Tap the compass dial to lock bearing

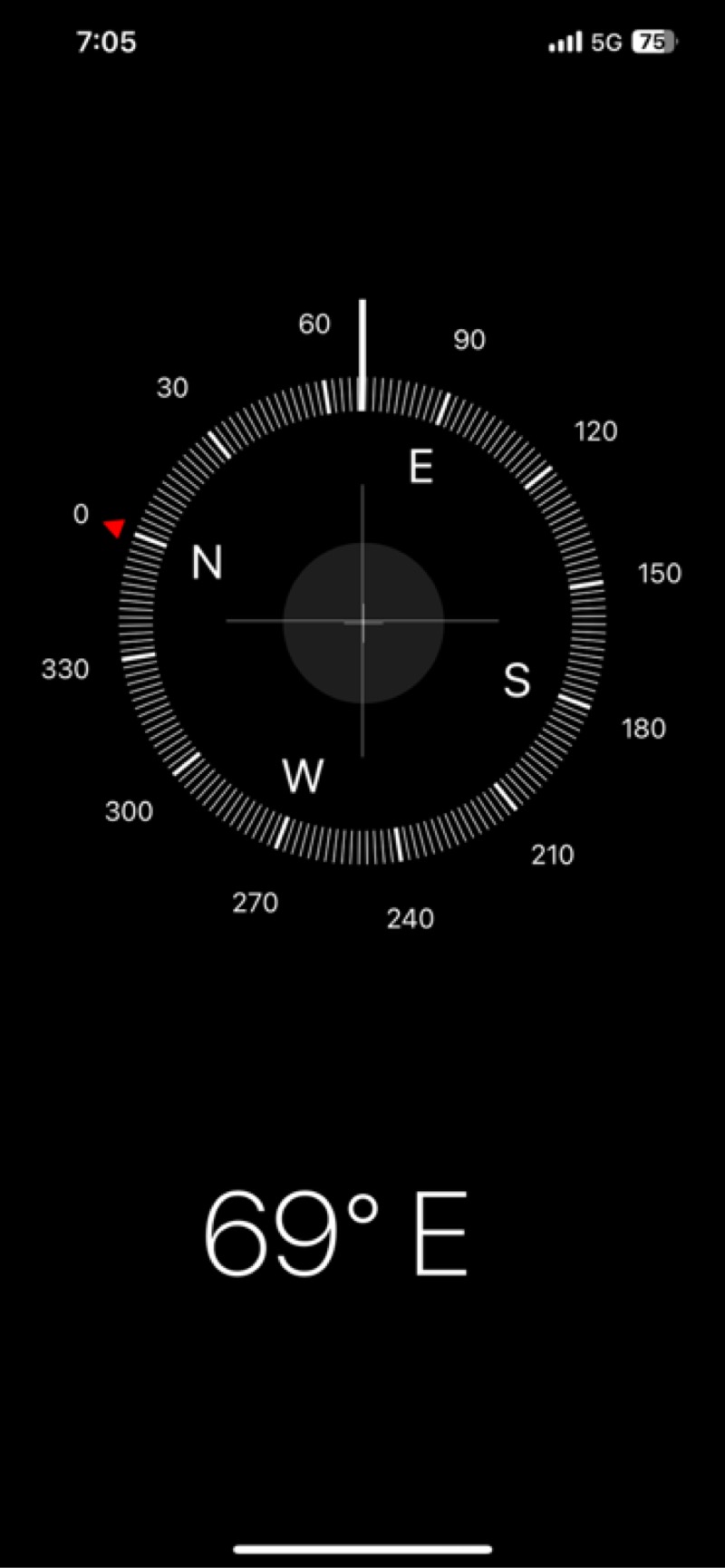362,622
